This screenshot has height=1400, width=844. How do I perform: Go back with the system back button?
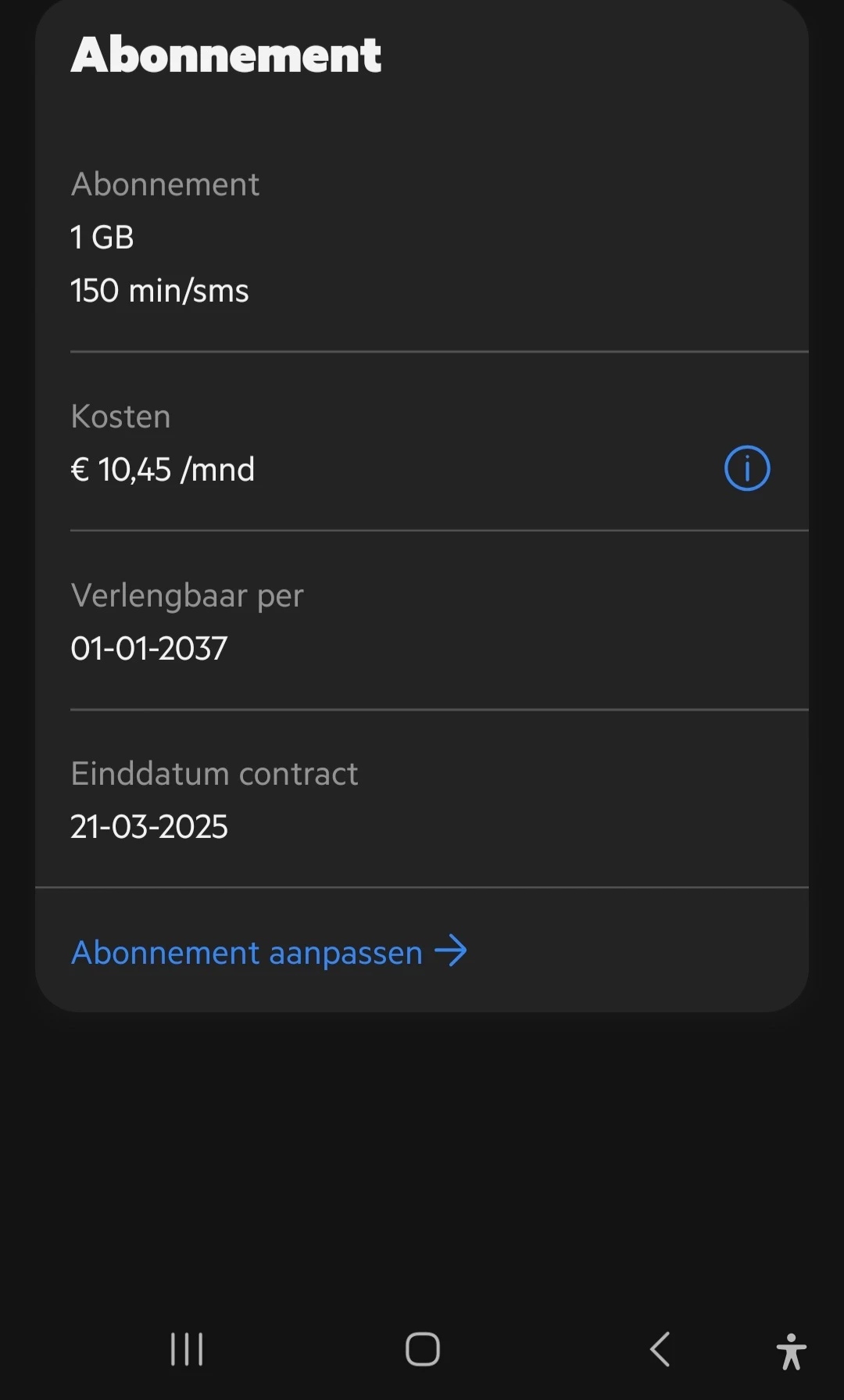click(660, 1349)
